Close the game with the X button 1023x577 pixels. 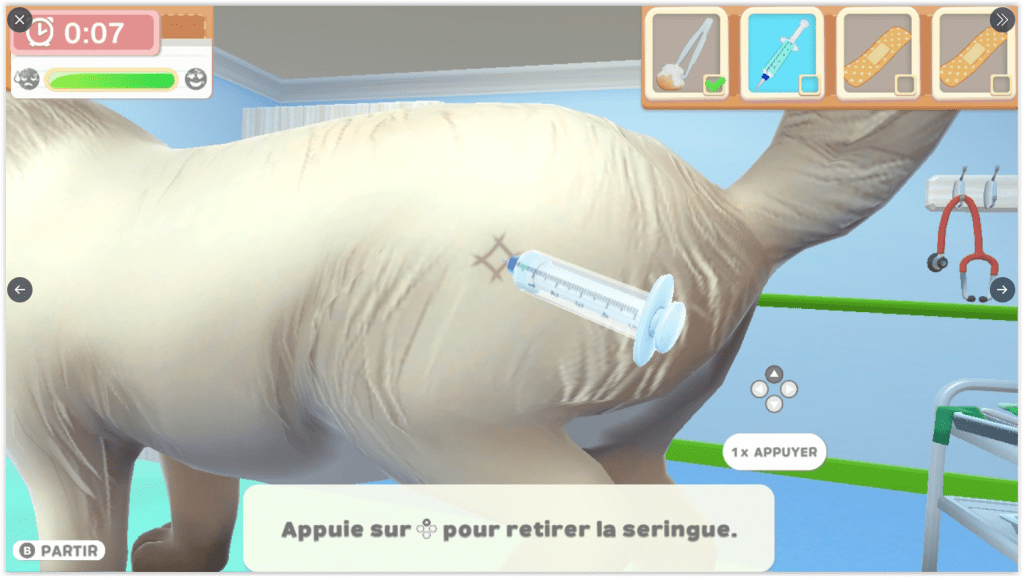point(20,19)
